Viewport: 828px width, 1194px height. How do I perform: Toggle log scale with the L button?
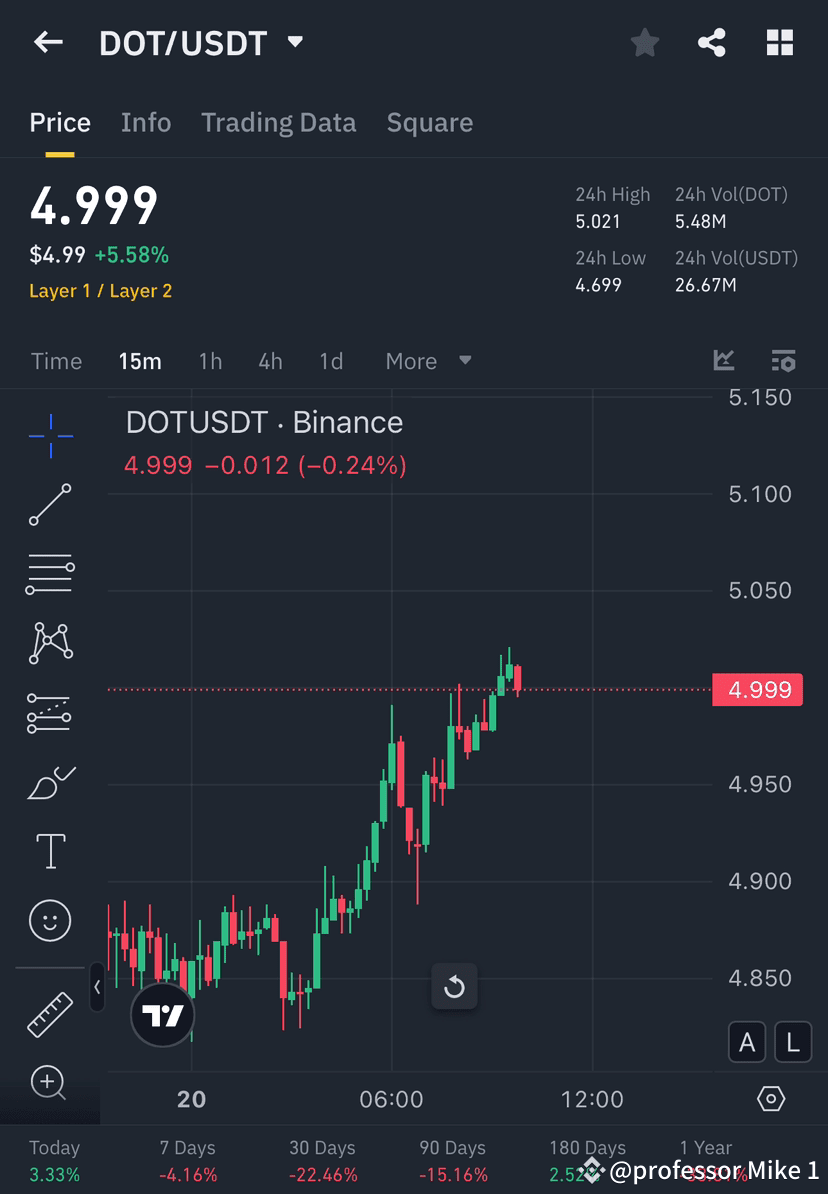[x=793, y=1042]
